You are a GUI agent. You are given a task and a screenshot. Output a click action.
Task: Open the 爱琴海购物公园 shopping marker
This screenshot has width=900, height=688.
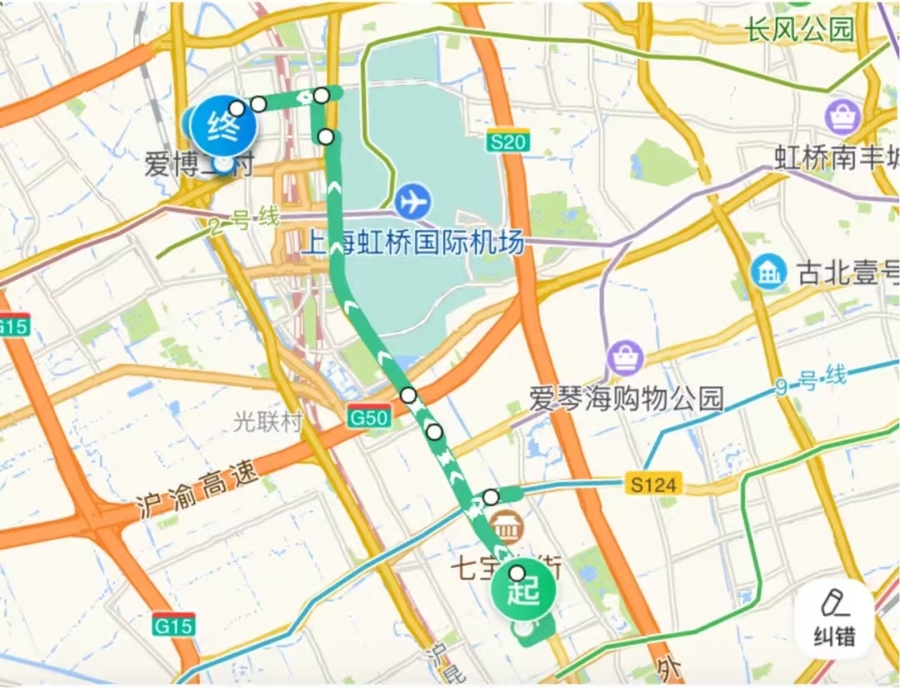click(626, 355)
